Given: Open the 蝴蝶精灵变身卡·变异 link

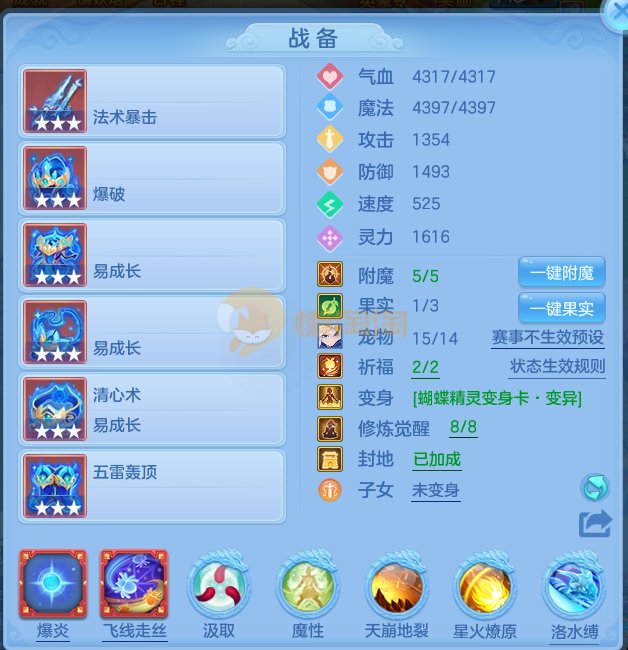Looking at the screenshot, I should (x=497, y=398).
